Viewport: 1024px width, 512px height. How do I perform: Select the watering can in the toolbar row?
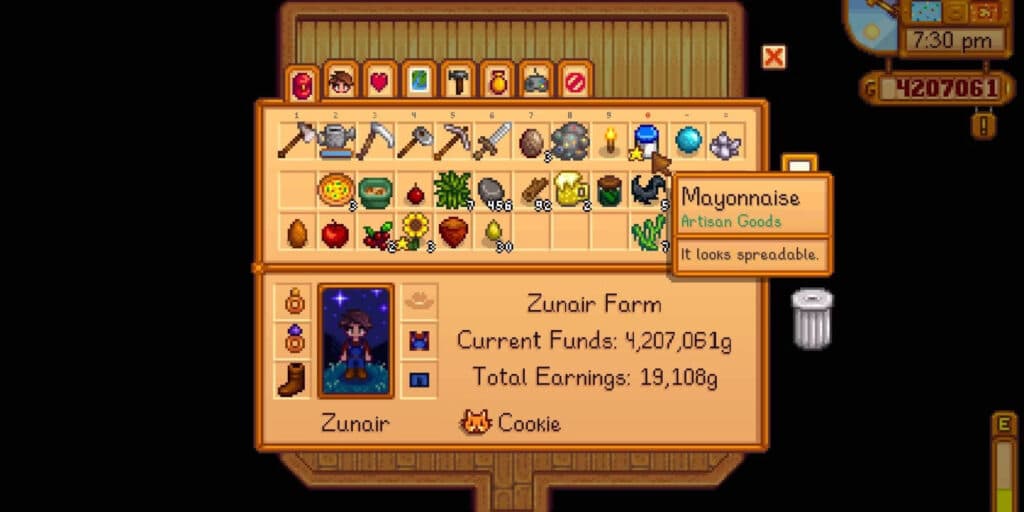[336, 142]
